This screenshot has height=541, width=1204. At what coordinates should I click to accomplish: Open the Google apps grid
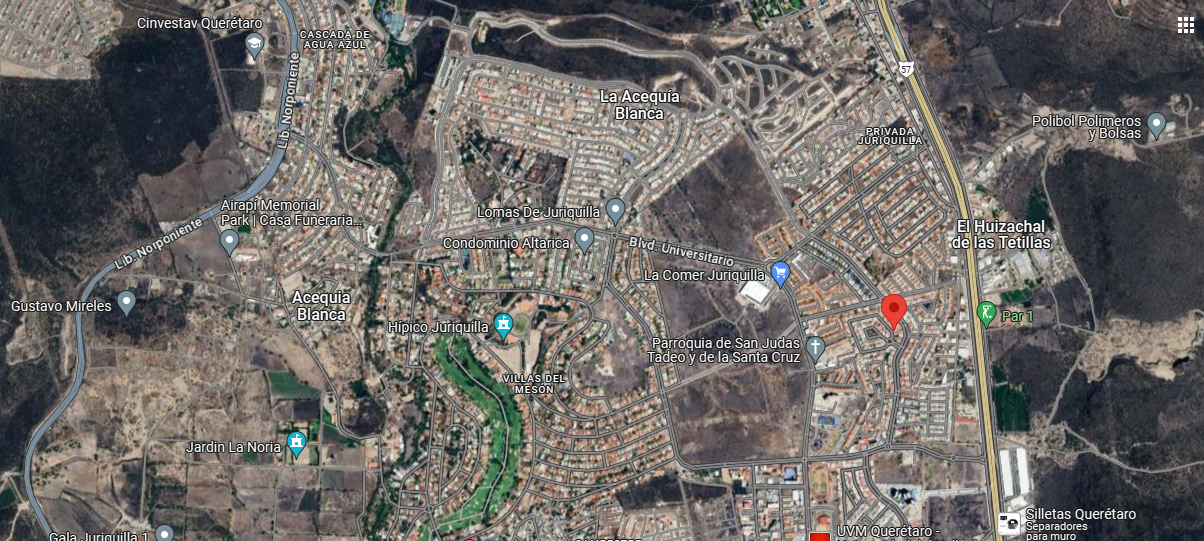pos(1185,25)
